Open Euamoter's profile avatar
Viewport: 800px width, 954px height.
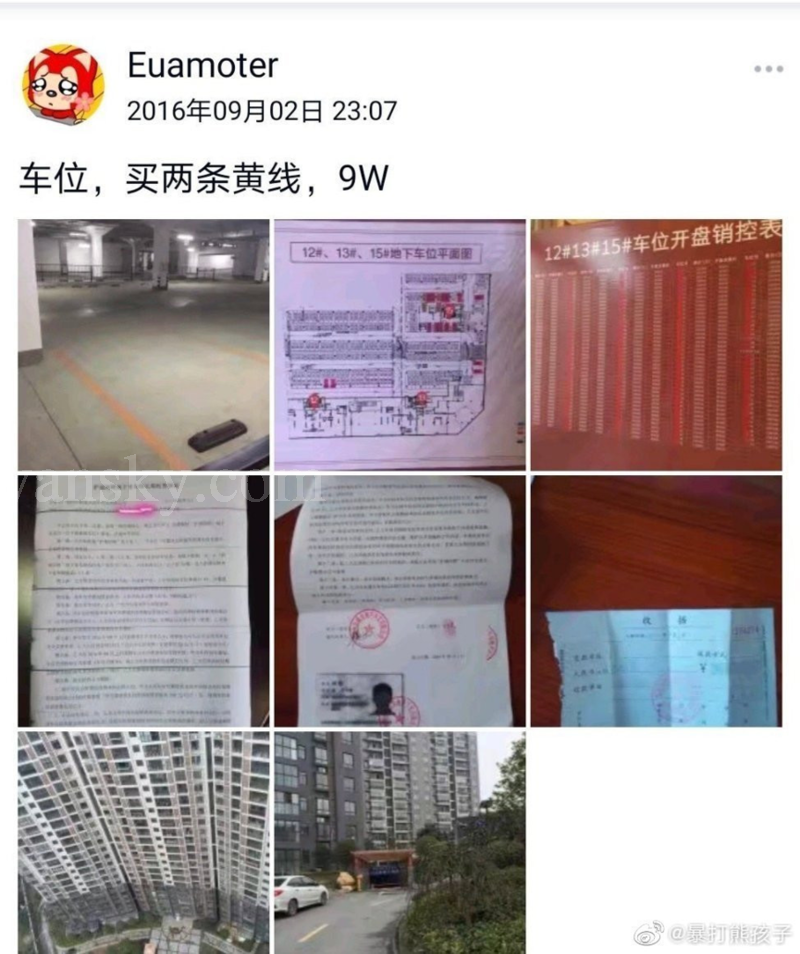click(62, 84)
